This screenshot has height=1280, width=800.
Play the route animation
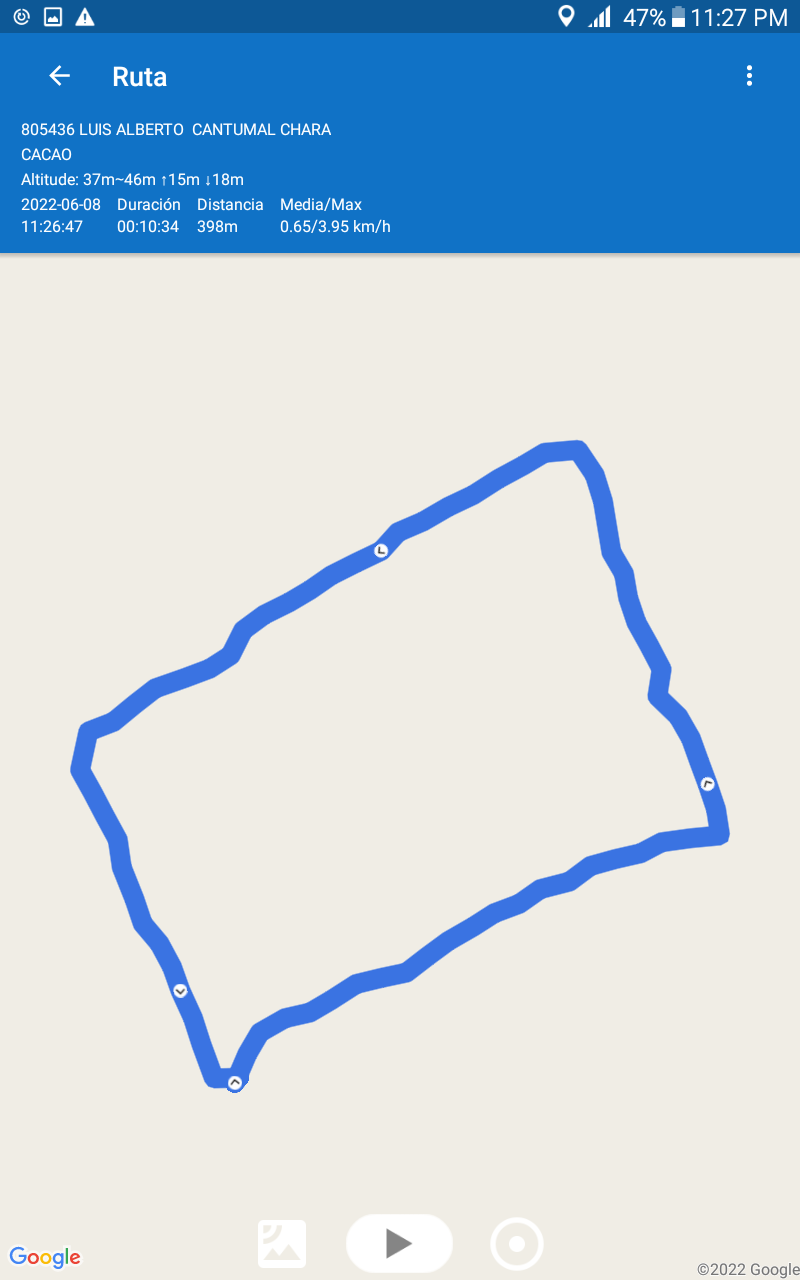point(399,1243)
